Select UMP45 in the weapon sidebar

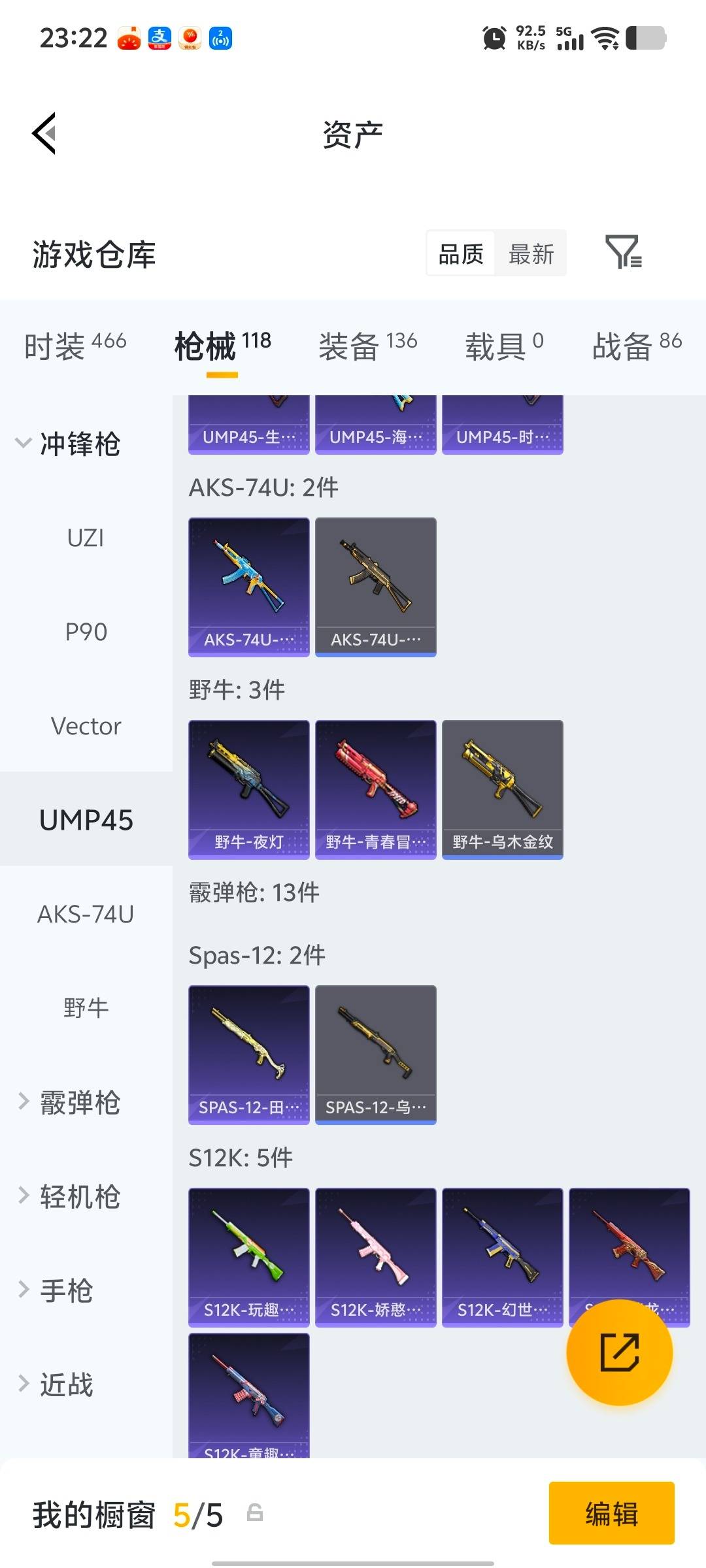(86, 820)
